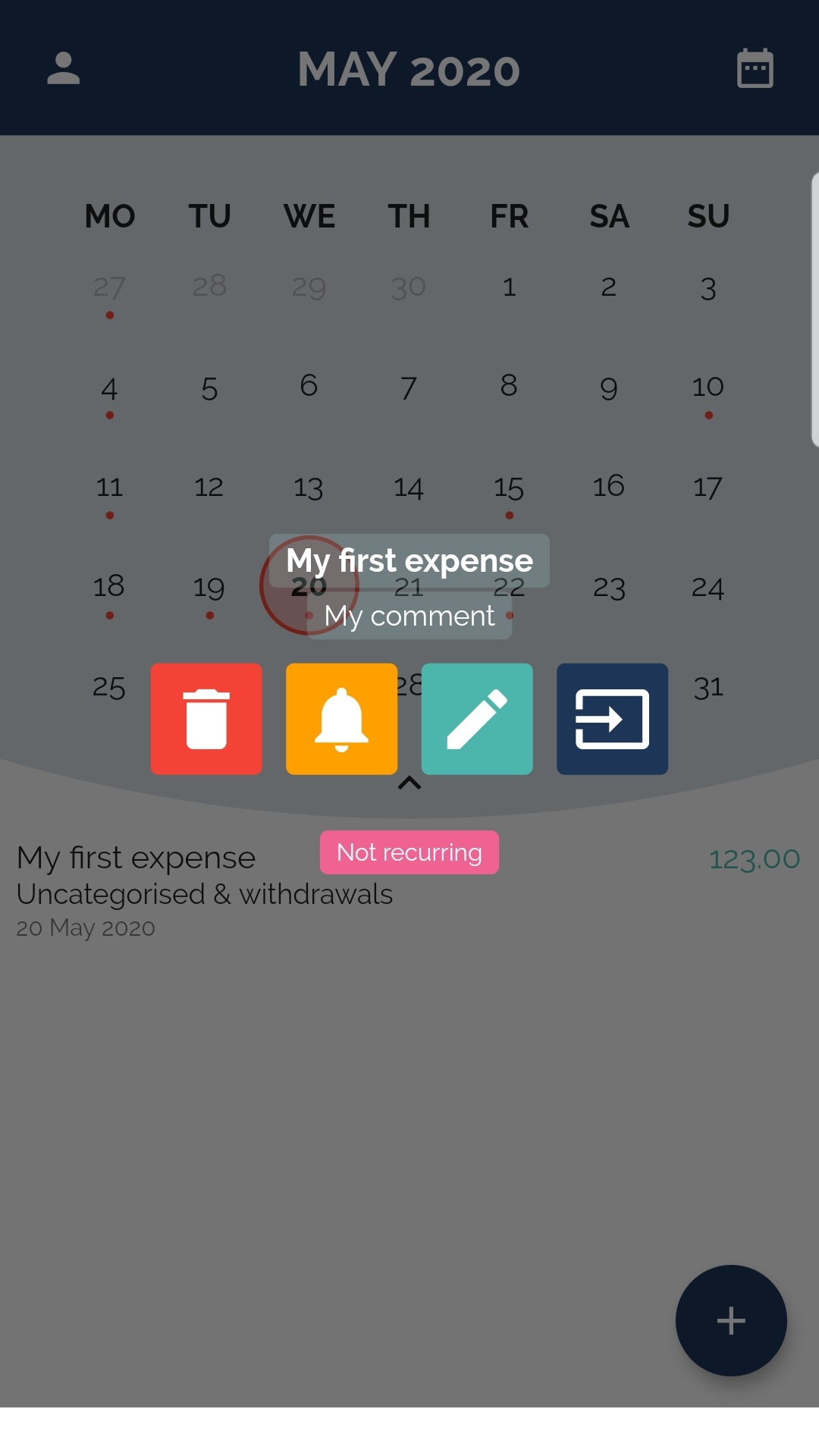This screenshot has width=819, height=1456.
Task: Set a reminder with the orange bell button
Action: (341, 719)
